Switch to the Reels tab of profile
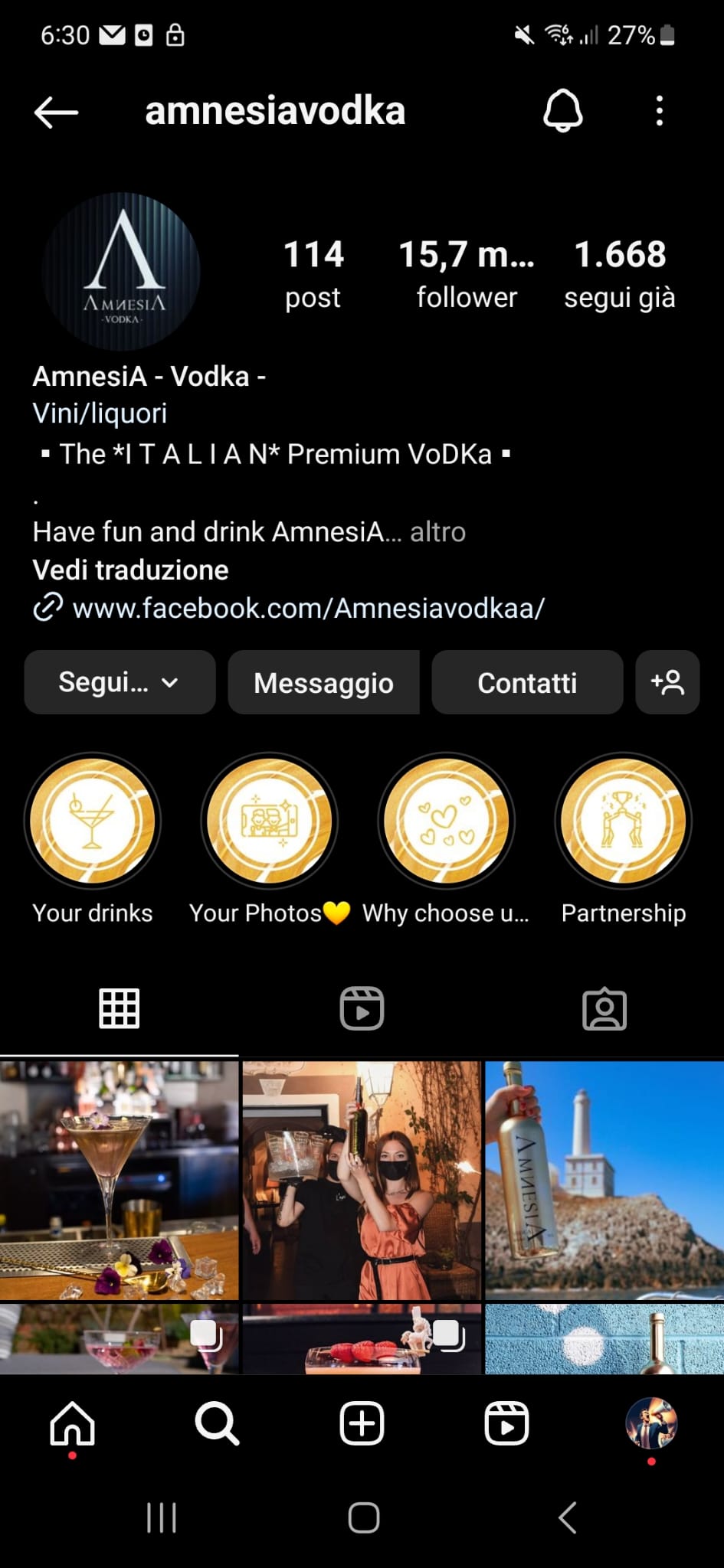This screenshot has width=724, height=1568. [x=362, y=1008]
